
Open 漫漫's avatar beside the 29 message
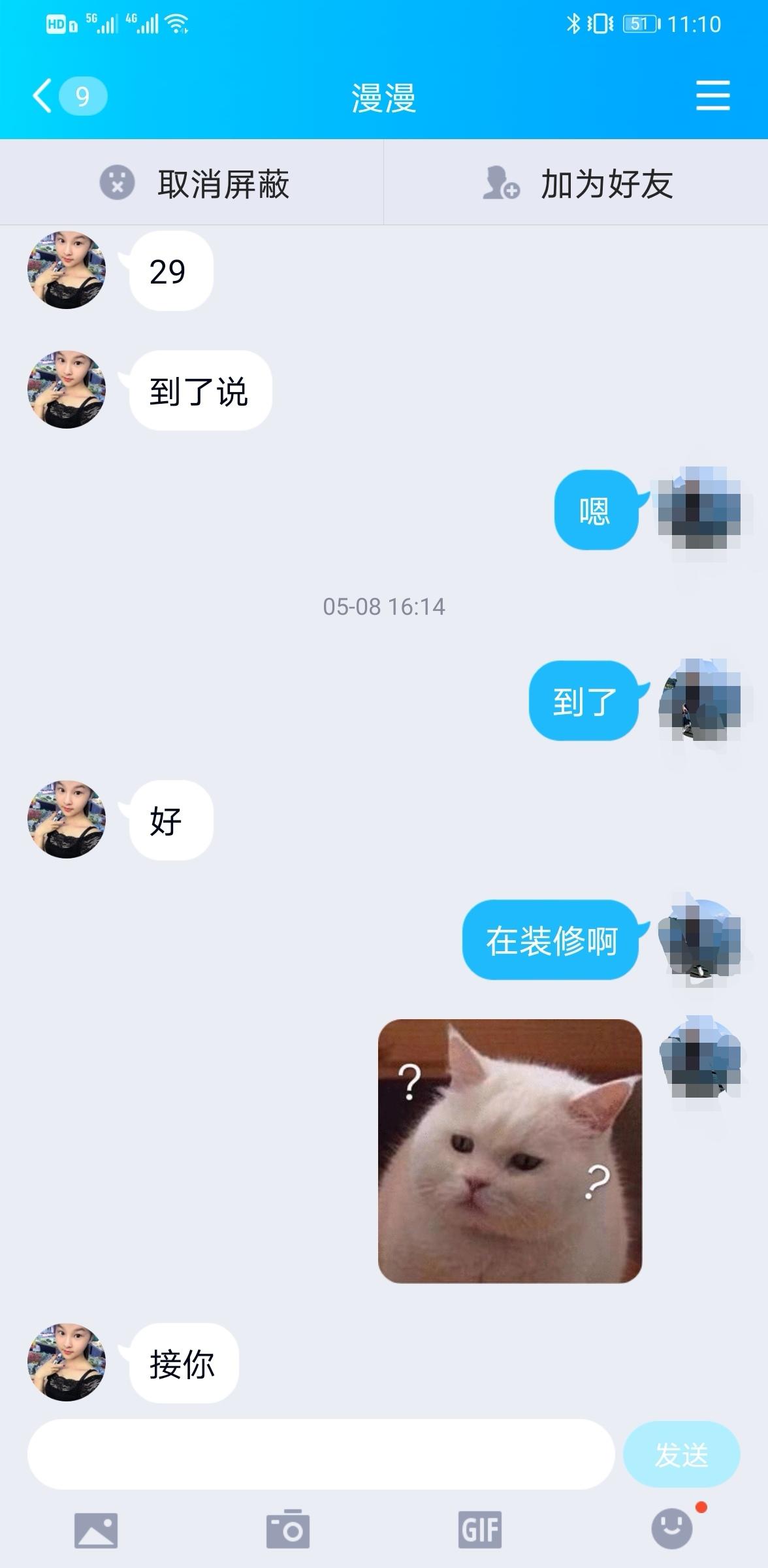click(x=66, y=270)
